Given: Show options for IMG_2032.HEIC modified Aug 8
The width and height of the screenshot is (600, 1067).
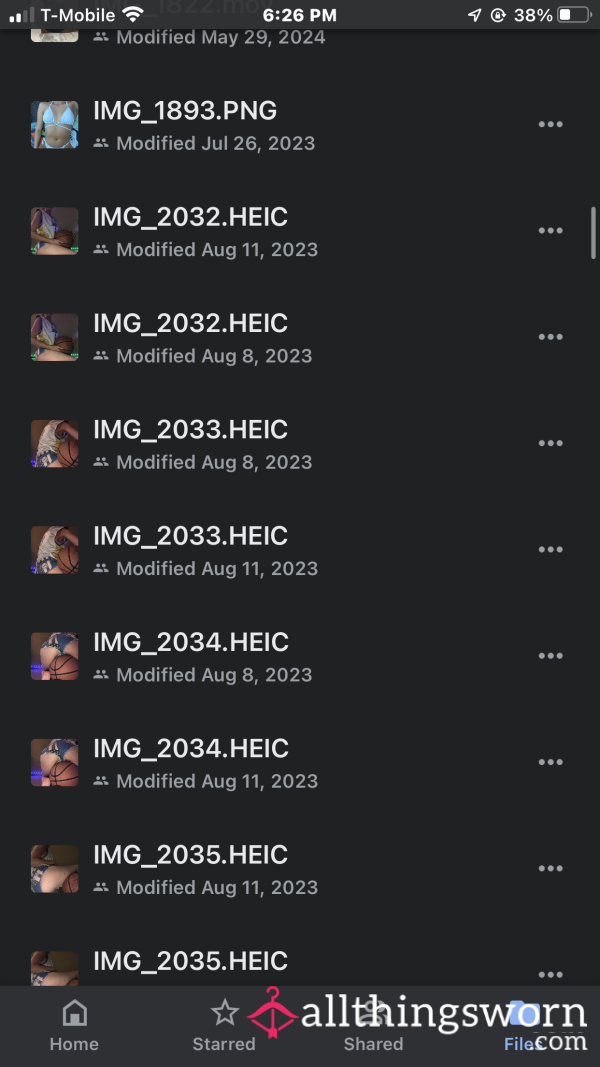Looking at the screenshot, I should tap(550, 337).
